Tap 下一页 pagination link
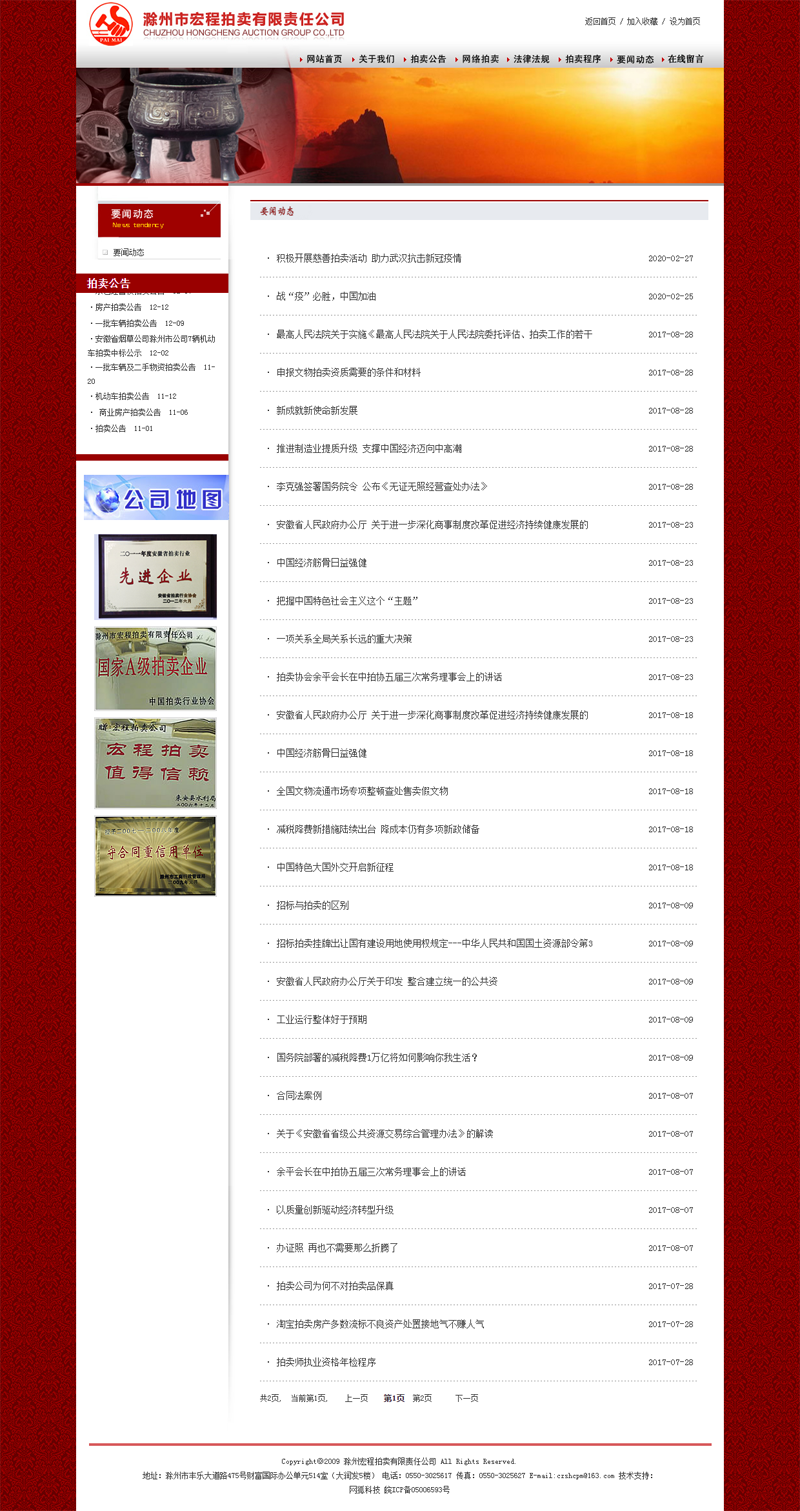The image size is (800, 1511). pos(466,1398)
